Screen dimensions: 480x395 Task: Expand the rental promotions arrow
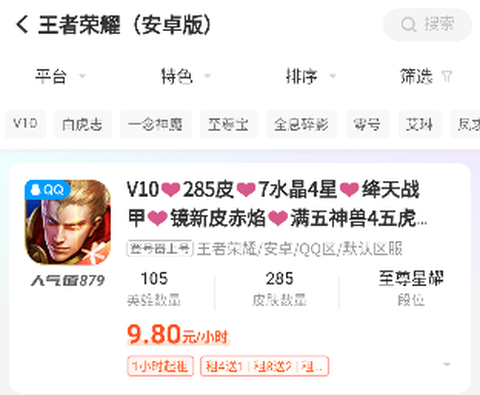[447, 365]
